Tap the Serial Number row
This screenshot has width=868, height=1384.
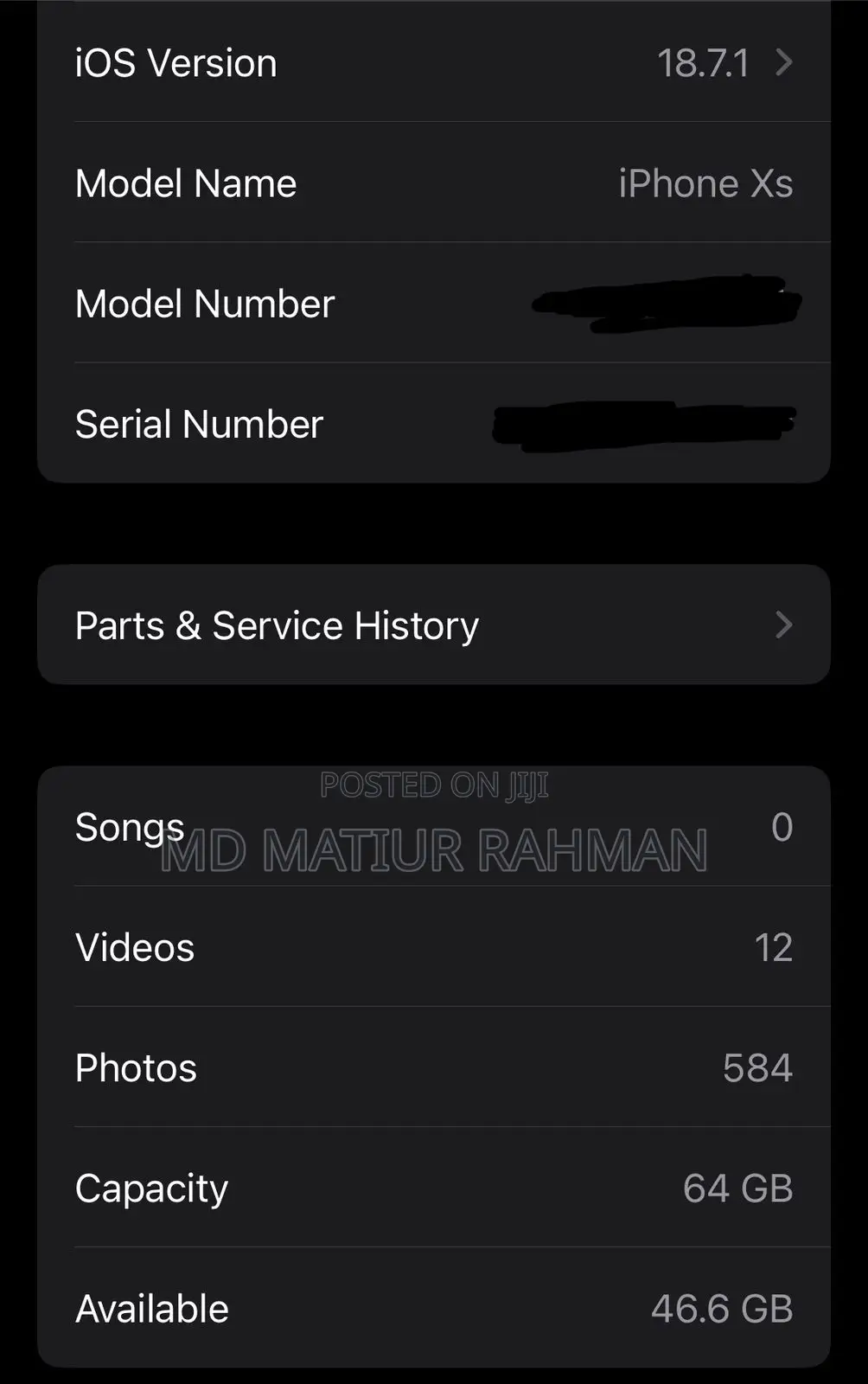pyautogui.click(x=432, y=423)
